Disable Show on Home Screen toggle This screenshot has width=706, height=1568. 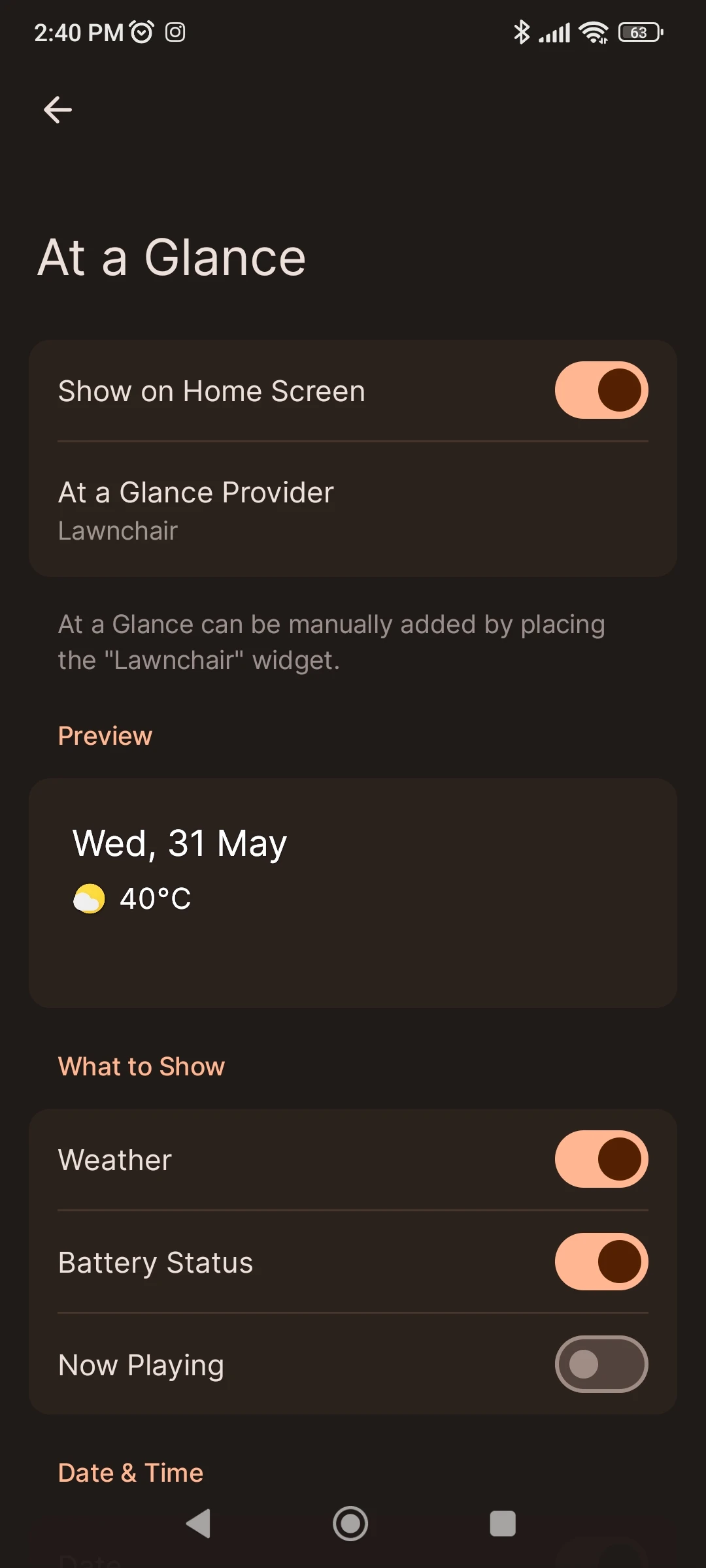click(601, 390)
